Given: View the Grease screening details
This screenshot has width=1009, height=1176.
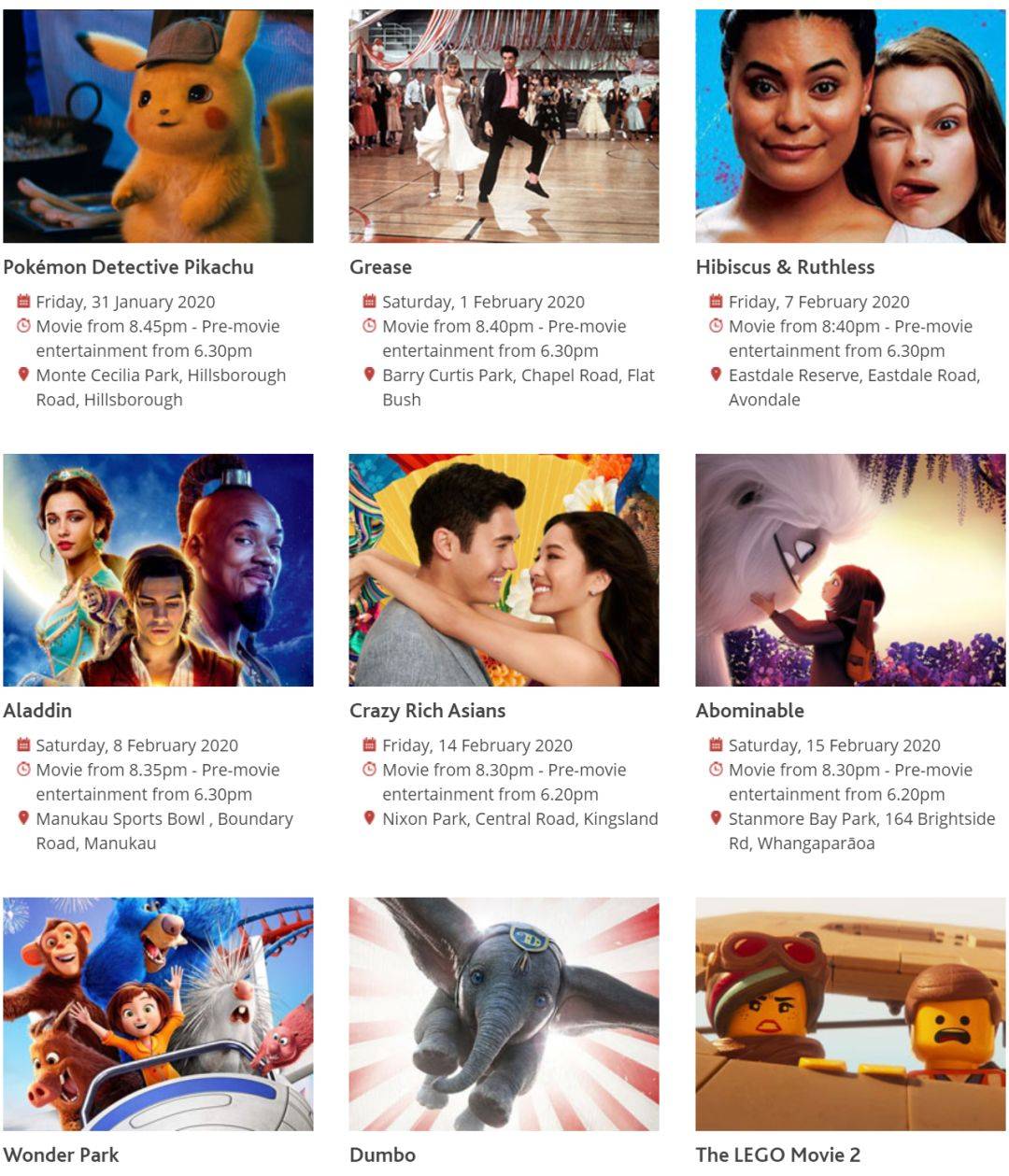Looking at the screenshot, I should pos(380,267).
